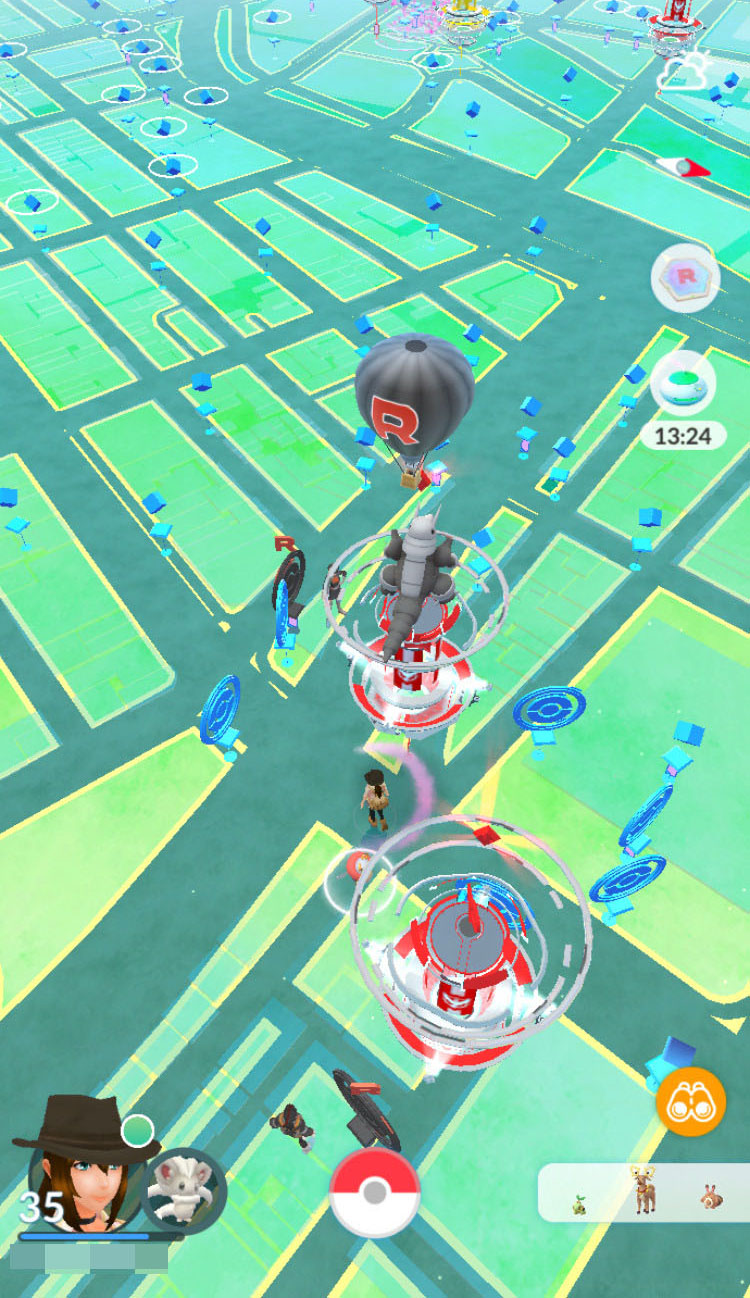Open the research binoculars button
Screen dimensions: 750x1298
pyautogui.click(x=691, y=1101)
